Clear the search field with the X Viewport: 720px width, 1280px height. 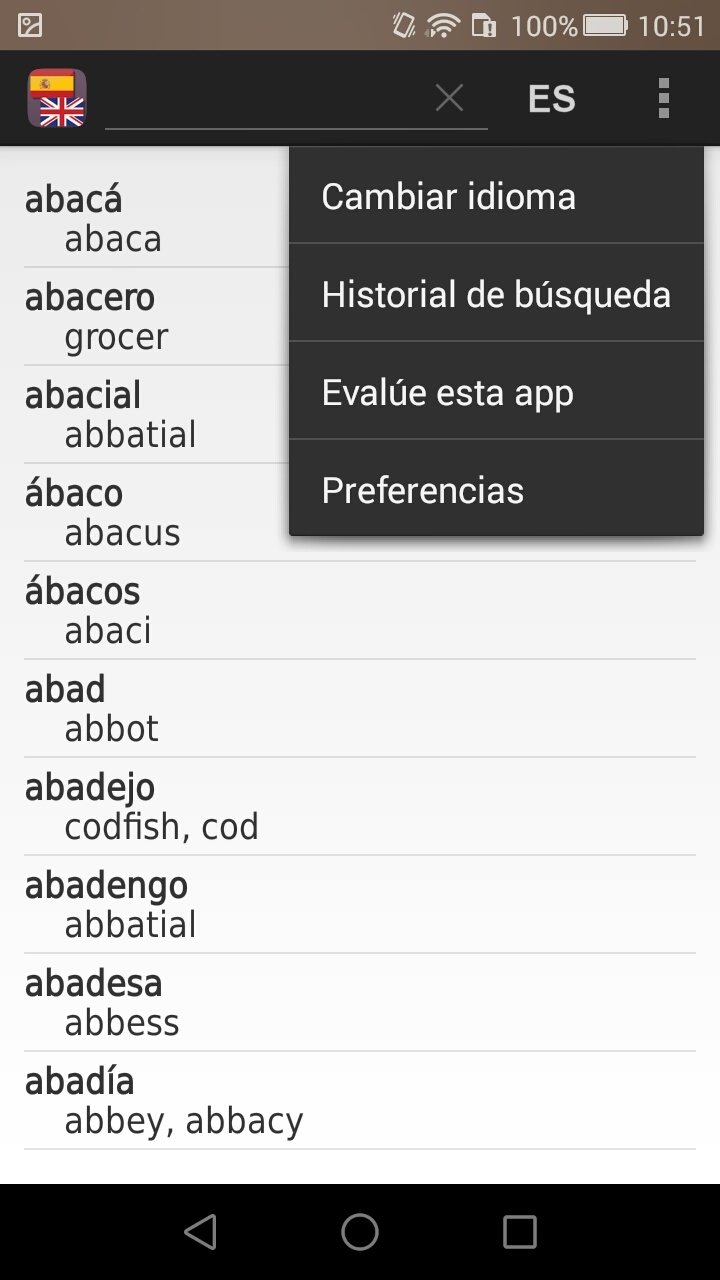(450, 98)
